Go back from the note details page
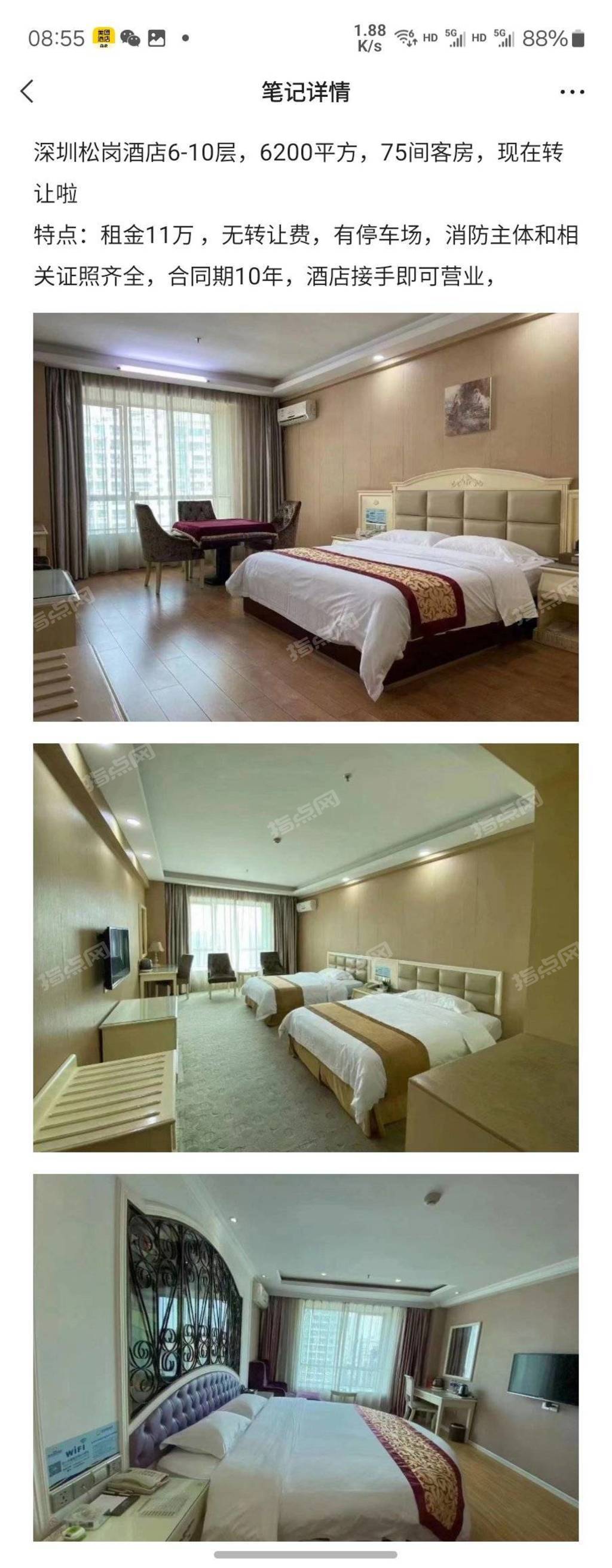The height and width of the screenshot is (1568, 612). 27,92
